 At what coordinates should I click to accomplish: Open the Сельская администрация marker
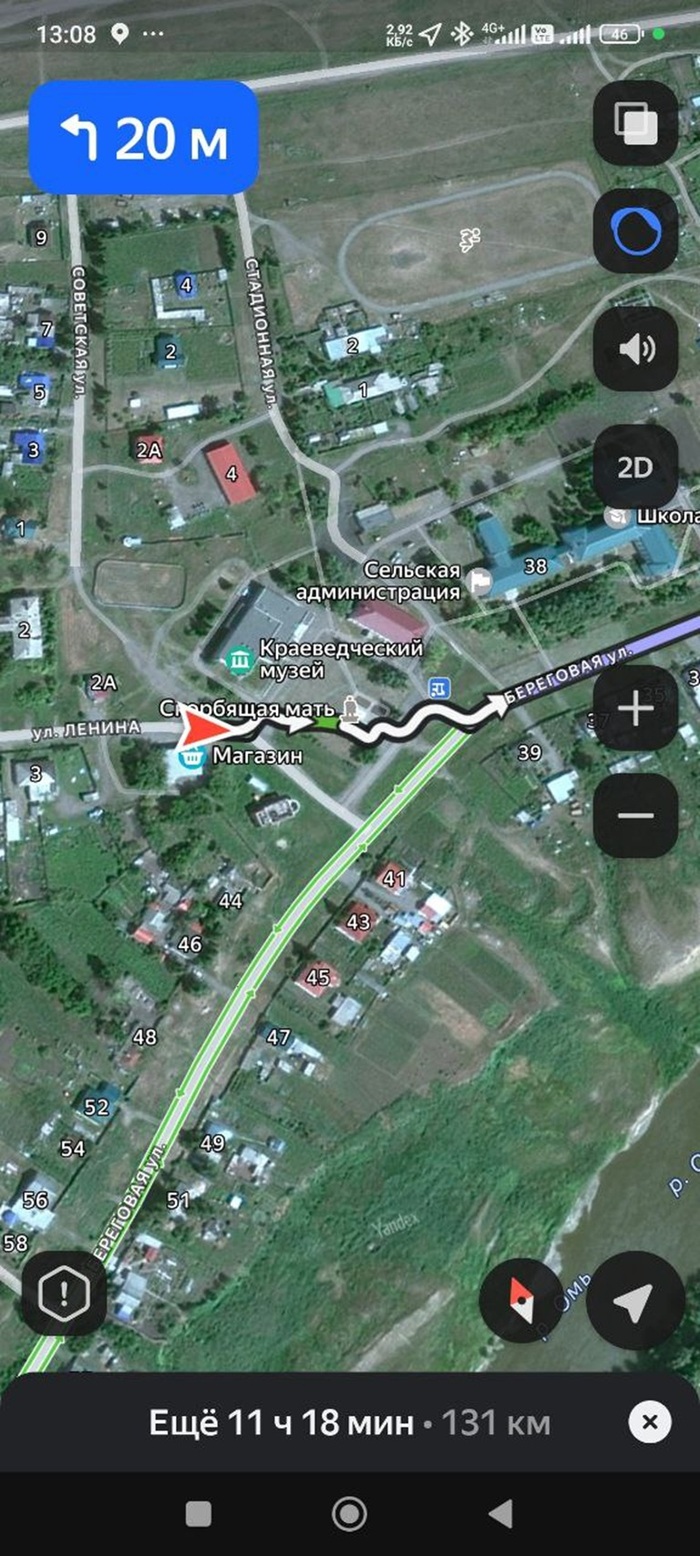tap(482, 581)
